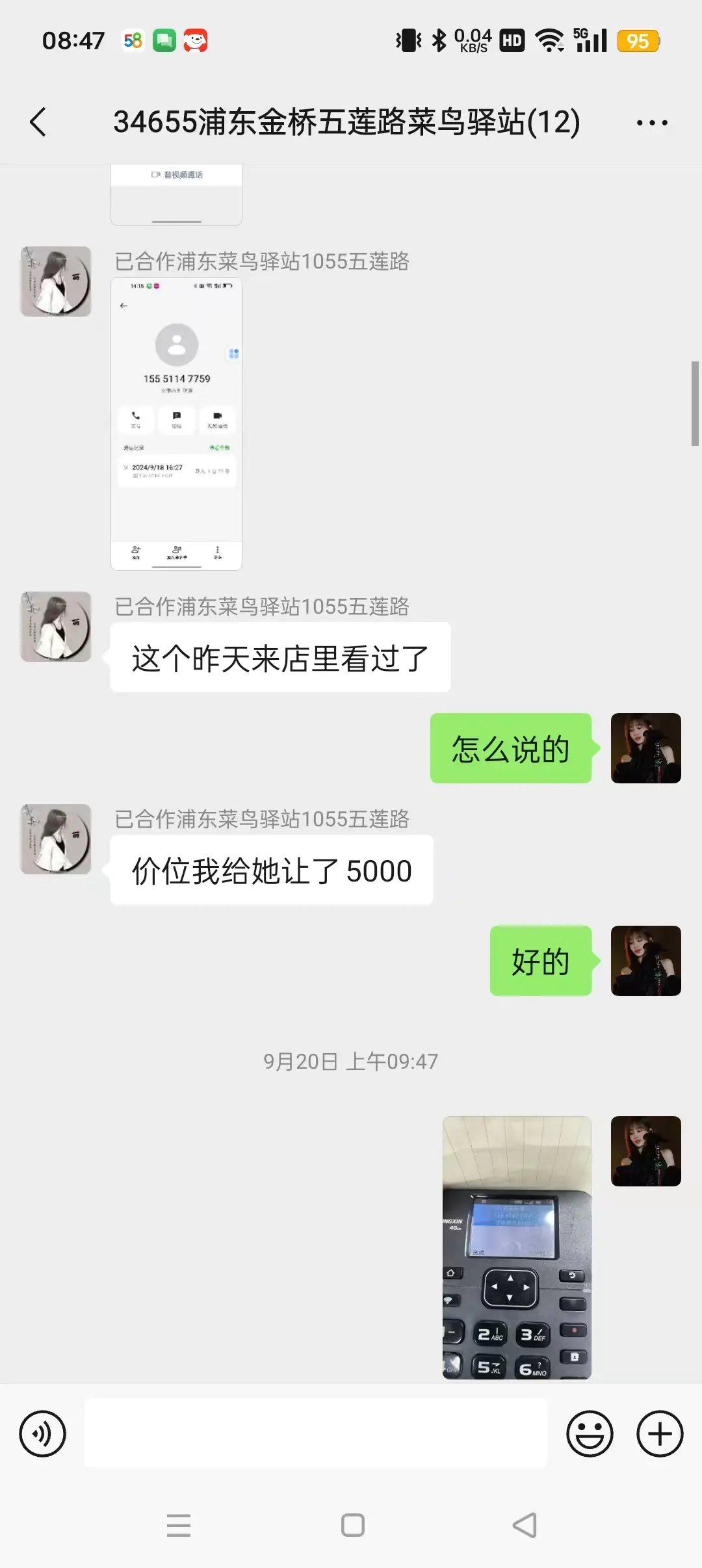The height and width of the screenshot is (1568, 702).
Task: Open the partially visible screenshot at the top
Action: click(177, 195)
